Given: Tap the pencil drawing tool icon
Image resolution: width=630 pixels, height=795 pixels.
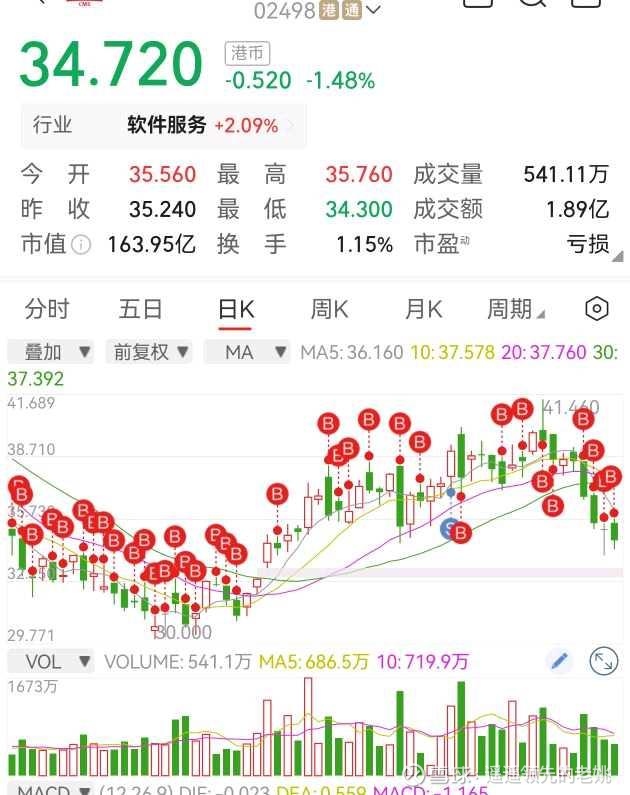Looking at the screenshot, I should [560, 661].
